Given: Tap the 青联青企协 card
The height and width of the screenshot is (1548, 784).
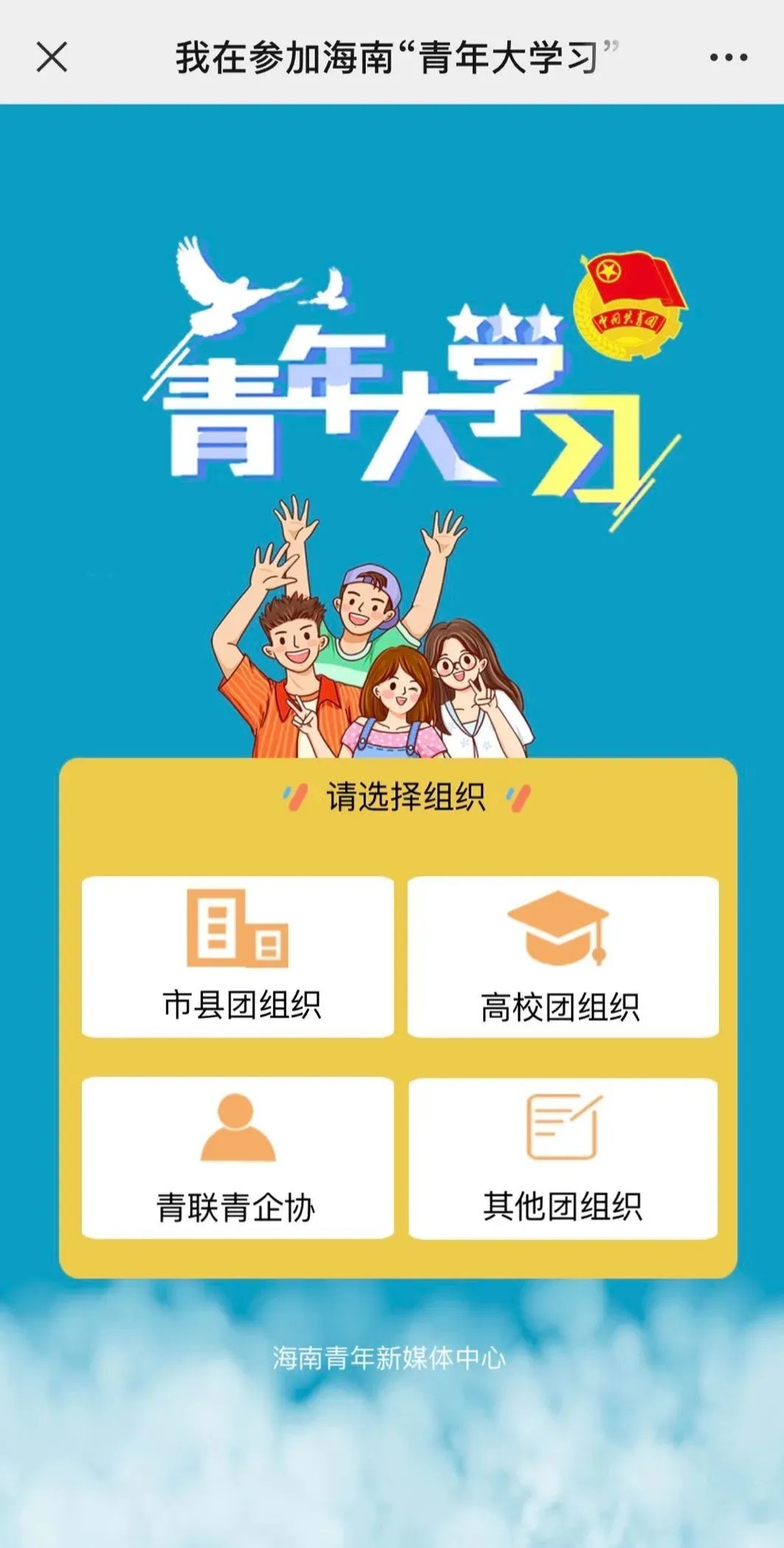Looking at the screenshot, I should click(x=237, y=1158).
